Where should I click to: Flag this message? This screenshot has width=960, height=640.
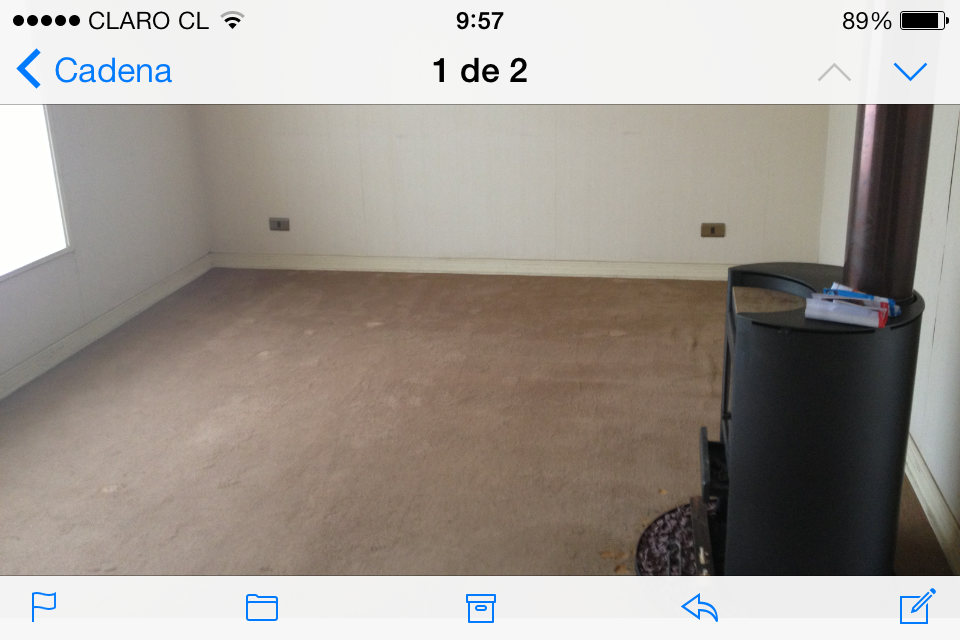point(44,607)
